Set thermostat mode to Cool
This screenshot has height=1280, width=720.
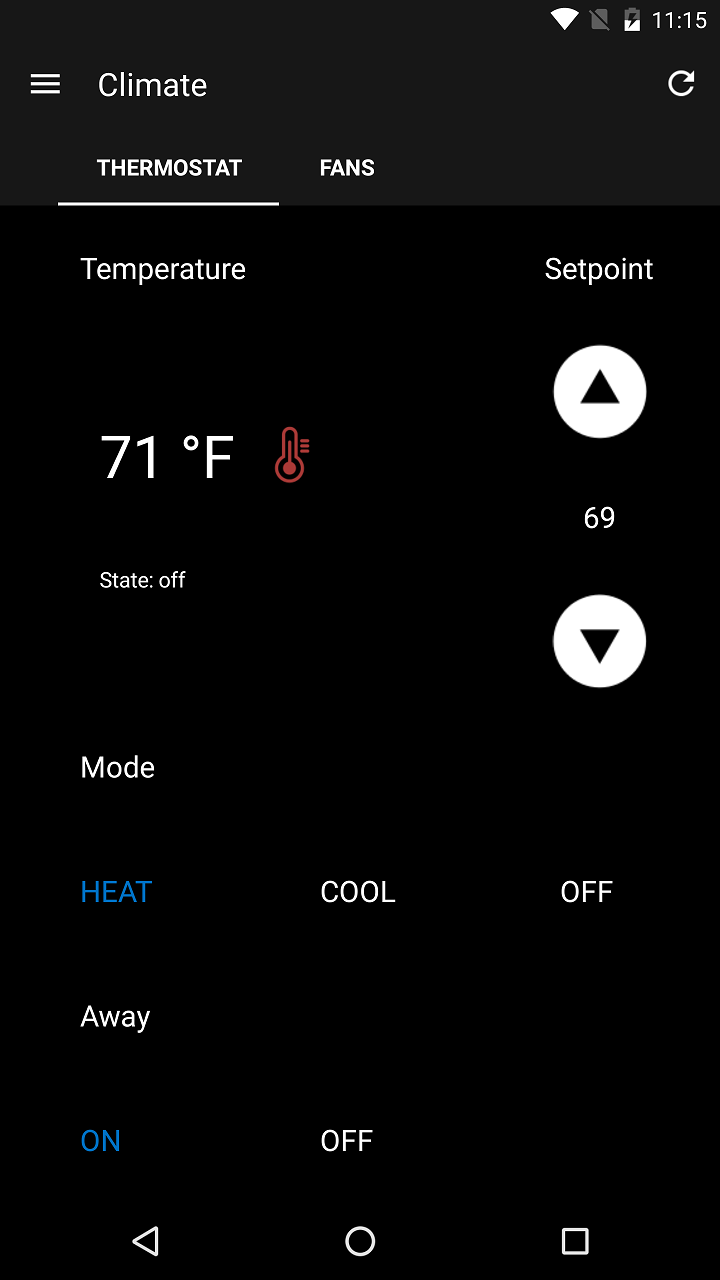point(358,892)
